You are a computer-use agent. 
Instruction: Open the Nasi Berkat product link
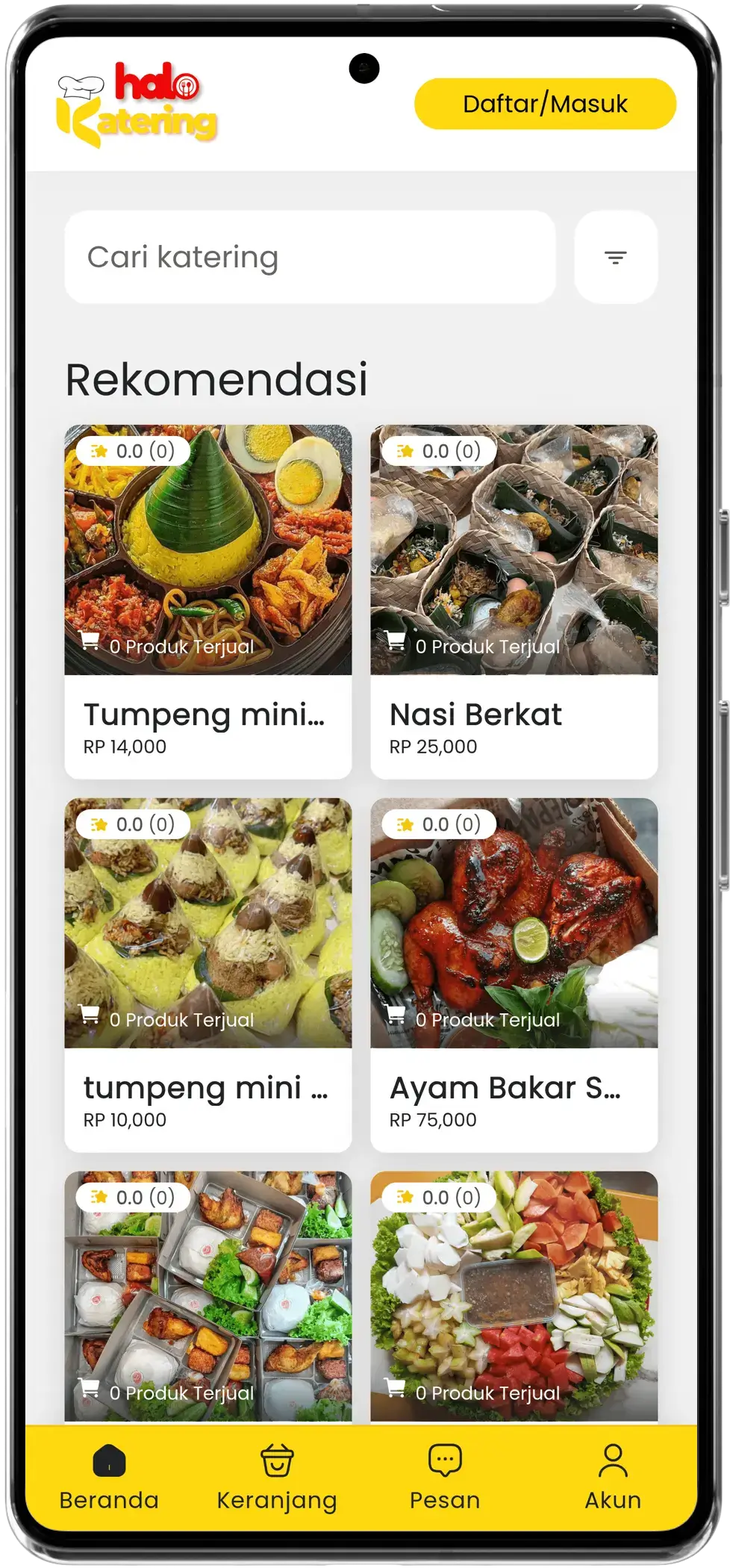[x=476, y=715]
